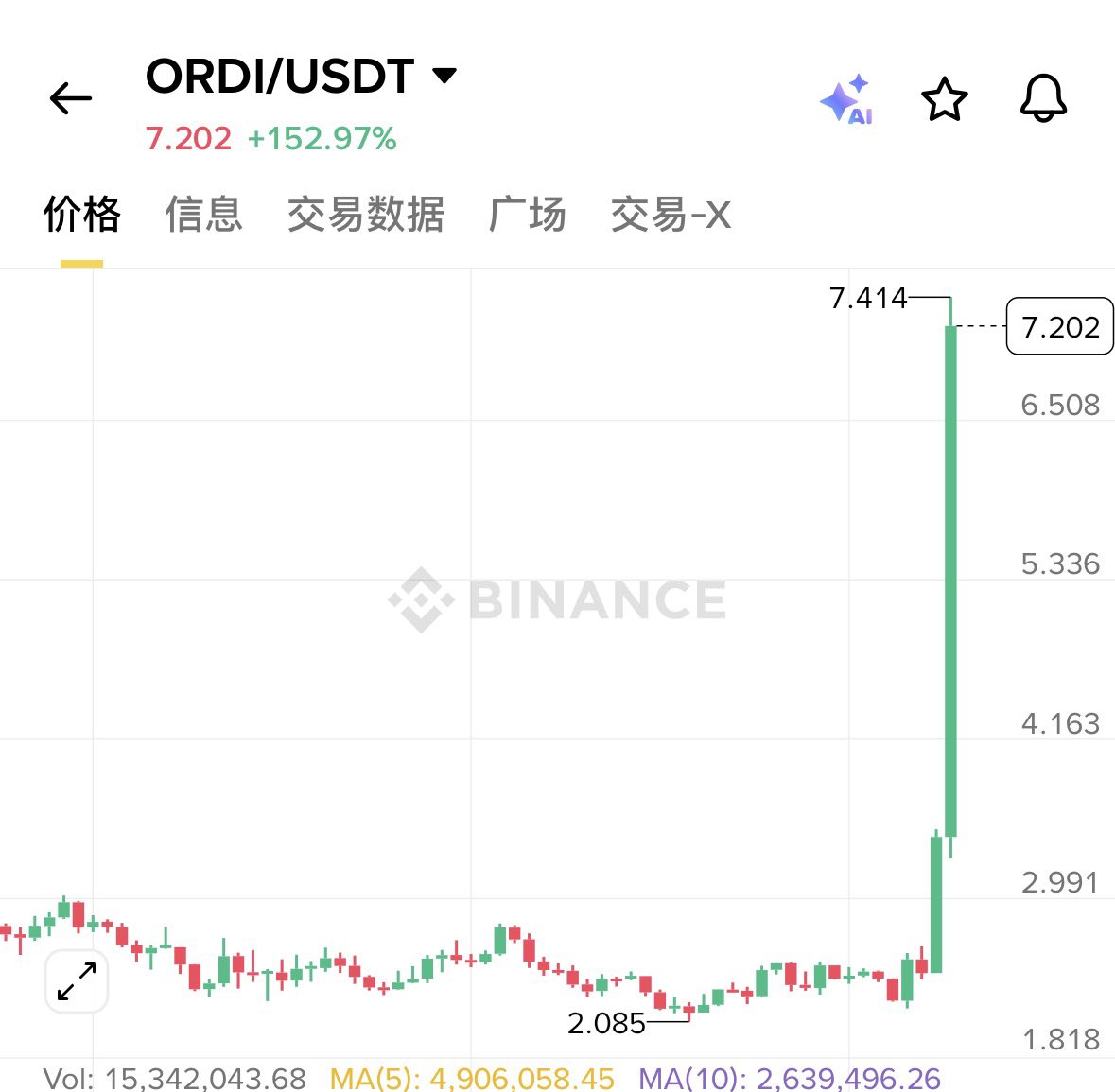
Task: Go back using the arrow
Action: tap(71, 98)
